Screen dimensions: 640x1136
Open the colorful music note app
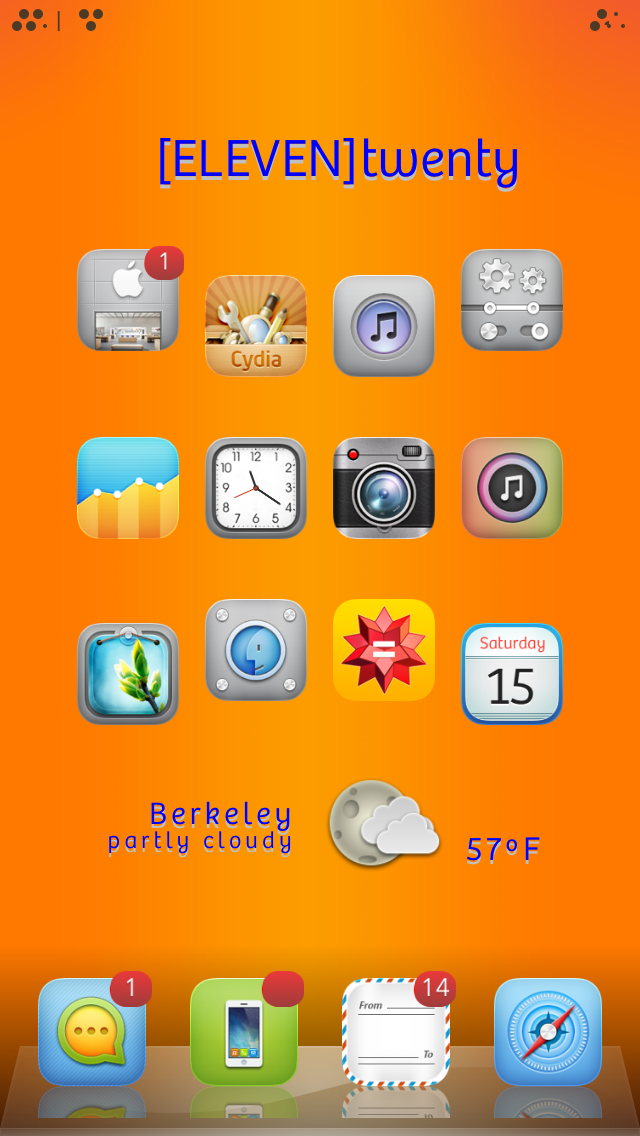tap(512, 488)
